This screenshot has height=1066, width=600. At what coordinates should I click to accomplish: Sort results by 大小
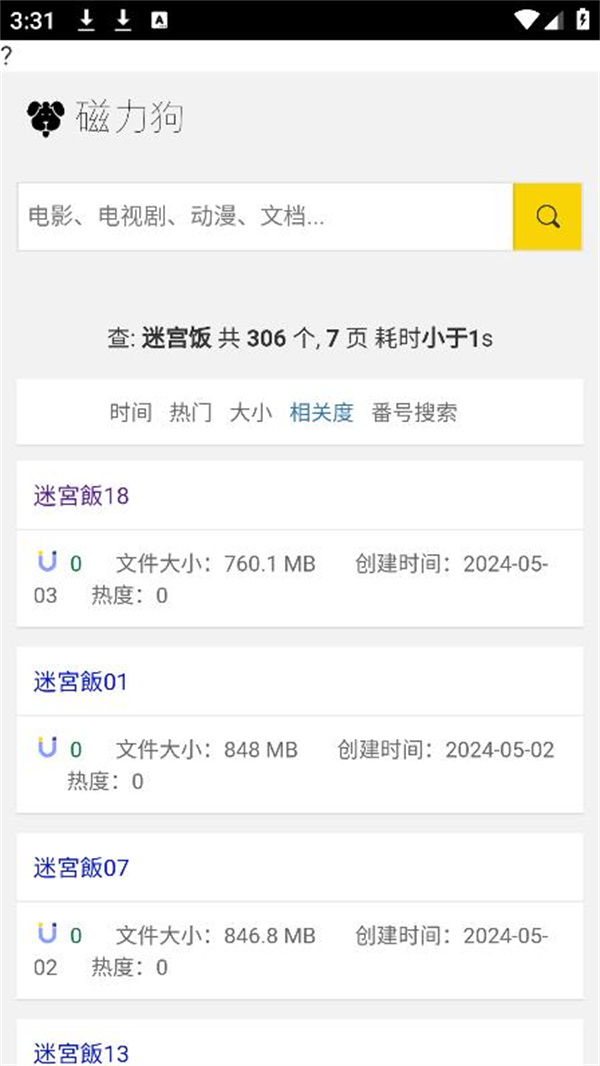251,413
